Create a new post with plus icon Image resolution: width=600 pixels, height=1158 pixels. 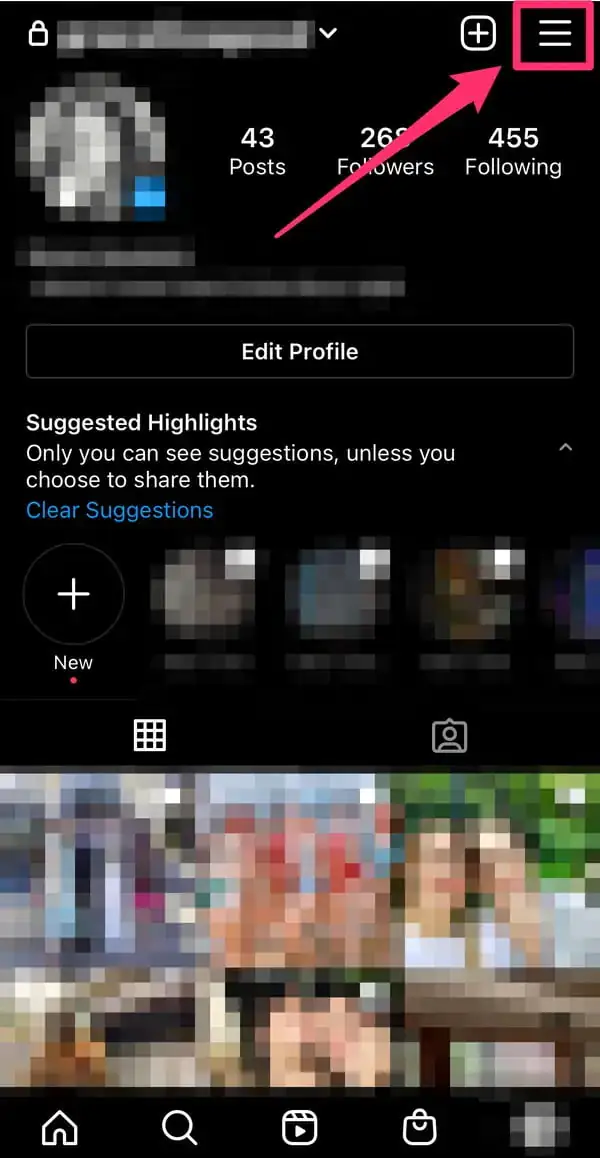[x=478, y=34]
